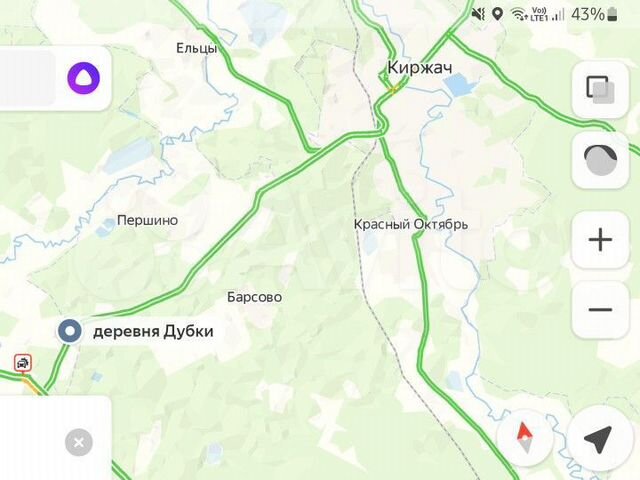Open the Alice voice assistant

(84, 77)
